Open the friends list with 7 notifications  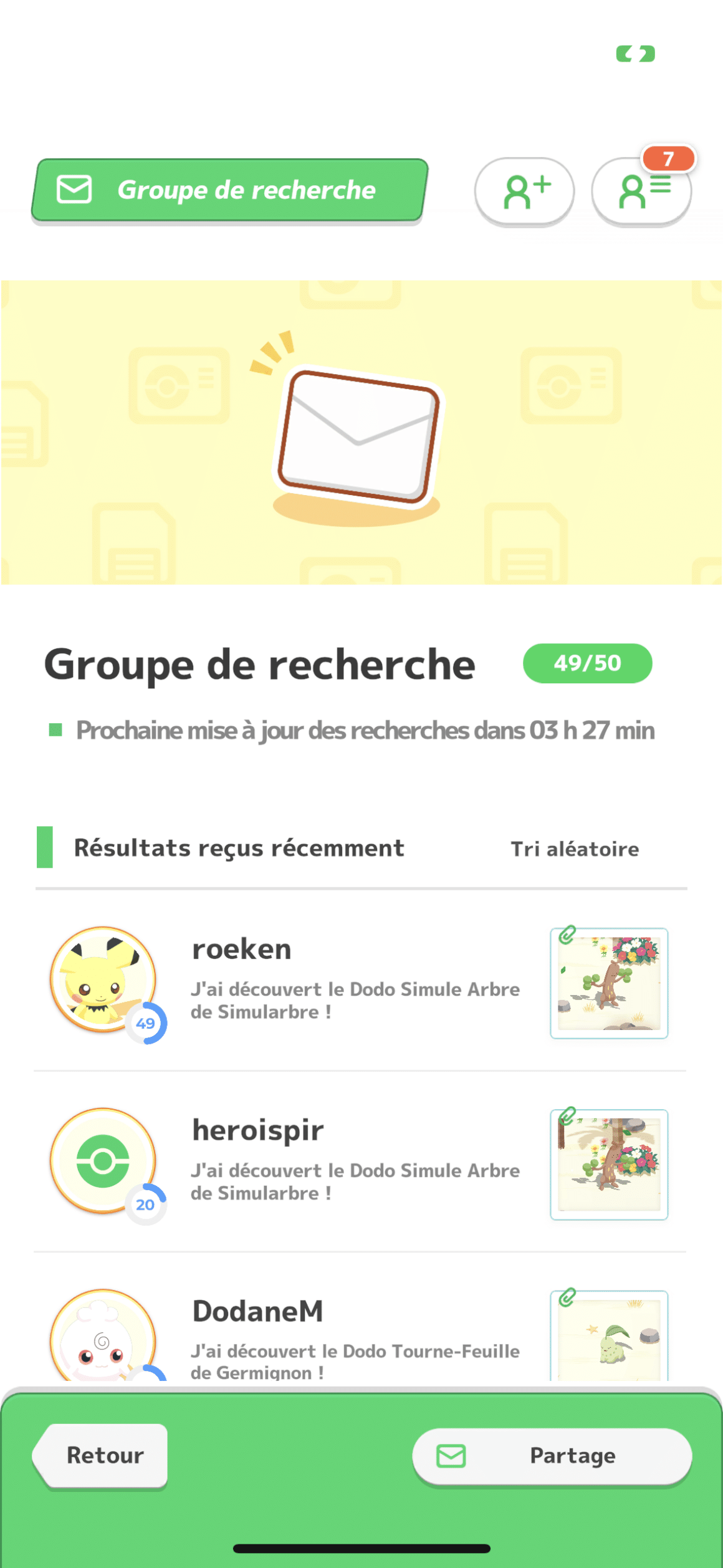click(641, 191)
